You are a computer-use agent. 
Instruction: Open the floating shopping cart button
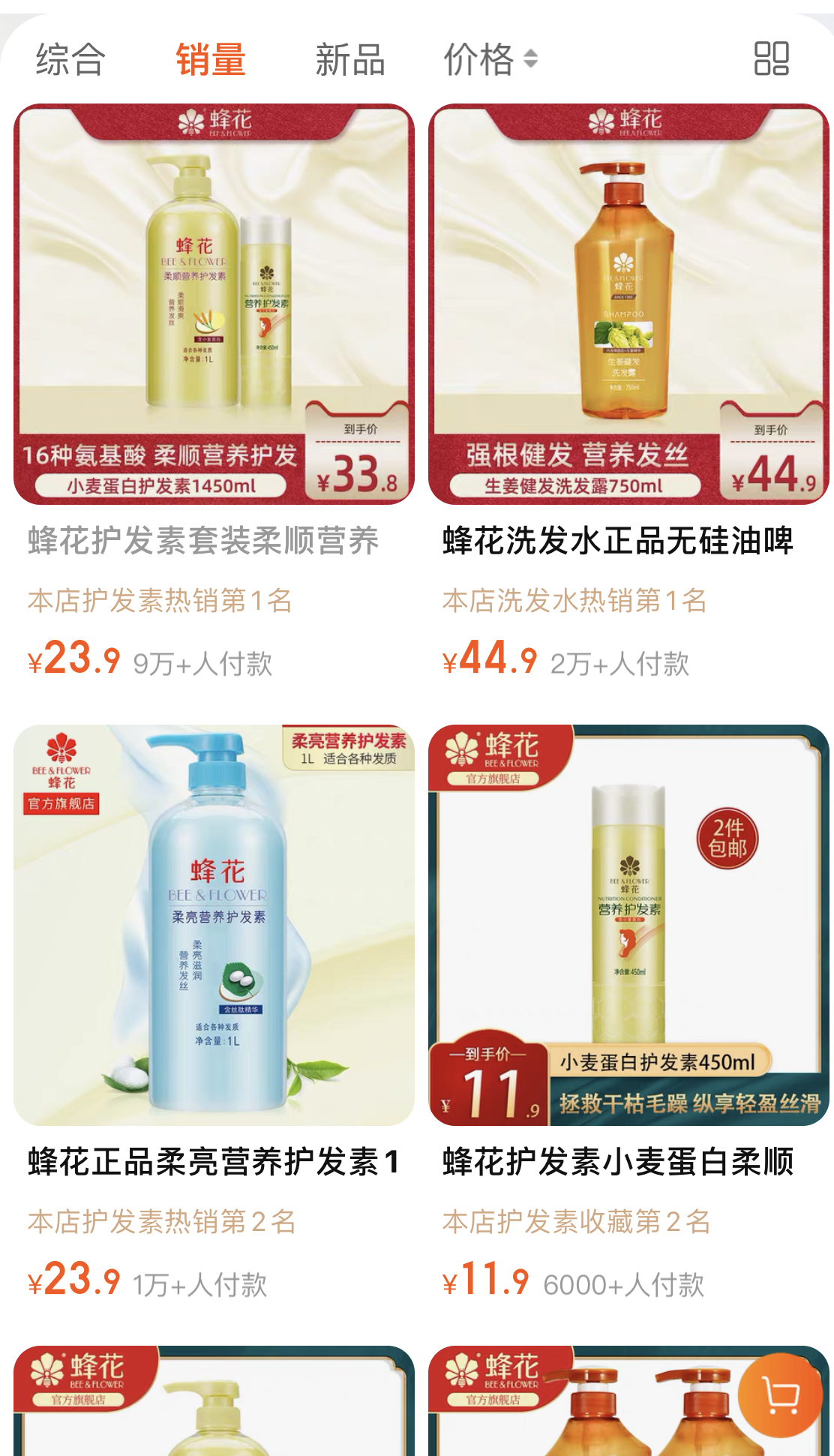click(x=780, y=1394)
